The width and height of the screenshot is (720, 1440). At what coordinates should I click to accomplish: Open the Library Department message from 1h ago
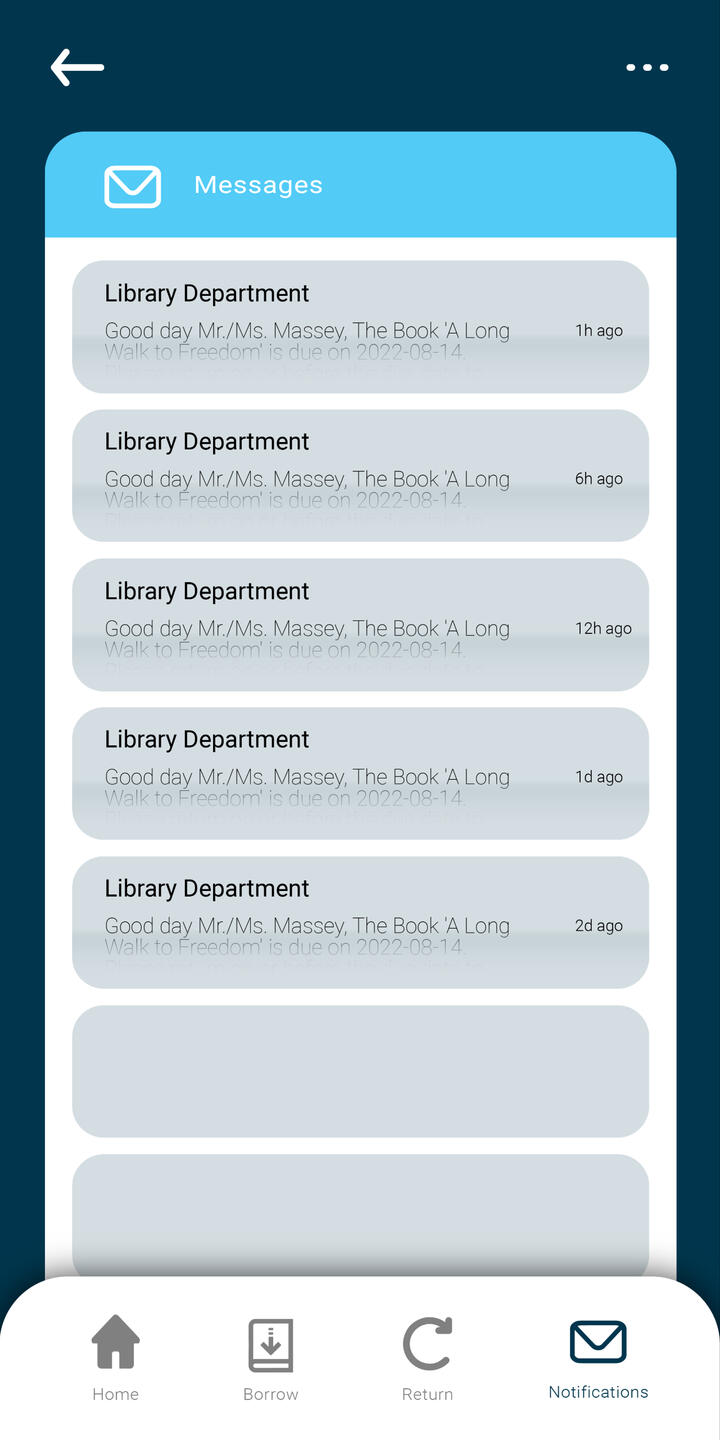click(x=360, y=327)
